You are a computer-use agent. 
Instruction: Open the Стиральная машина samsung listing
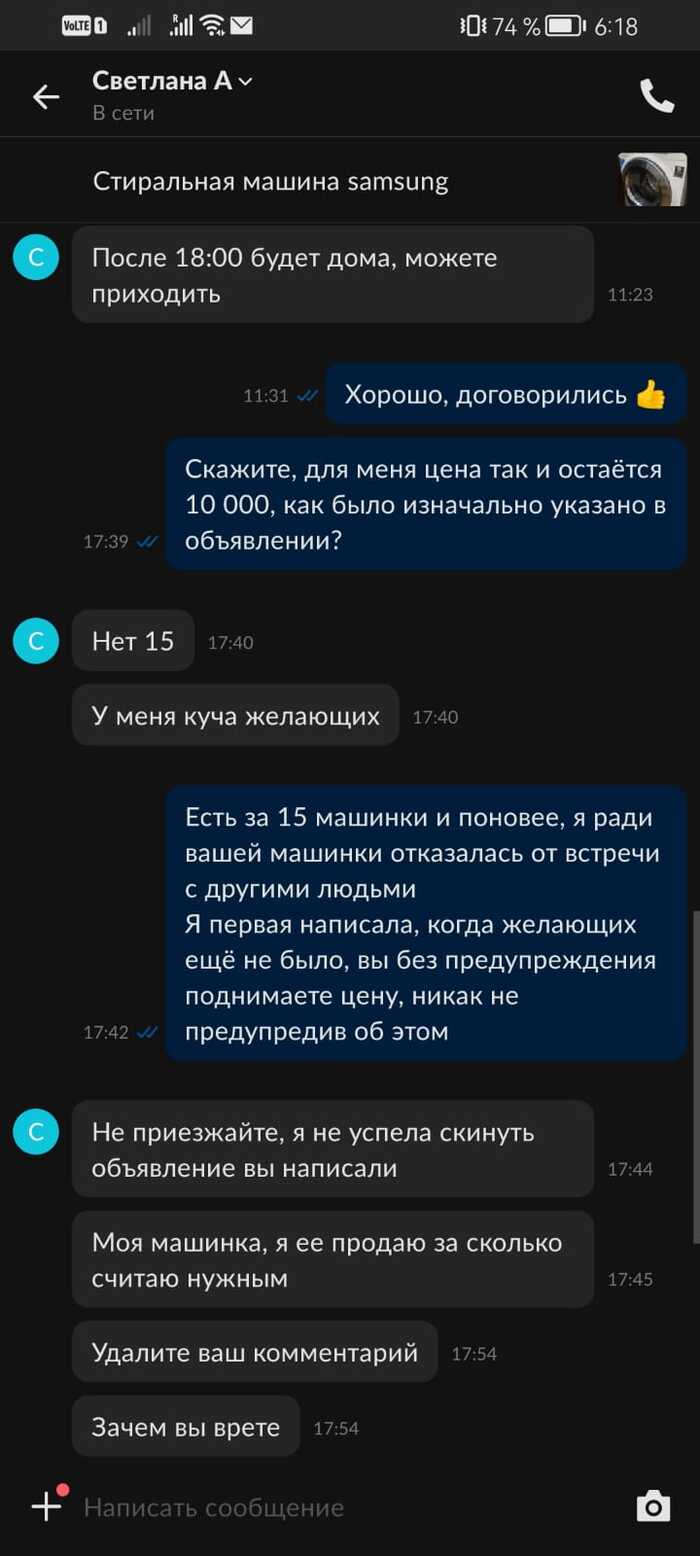(x=271, y=181)
